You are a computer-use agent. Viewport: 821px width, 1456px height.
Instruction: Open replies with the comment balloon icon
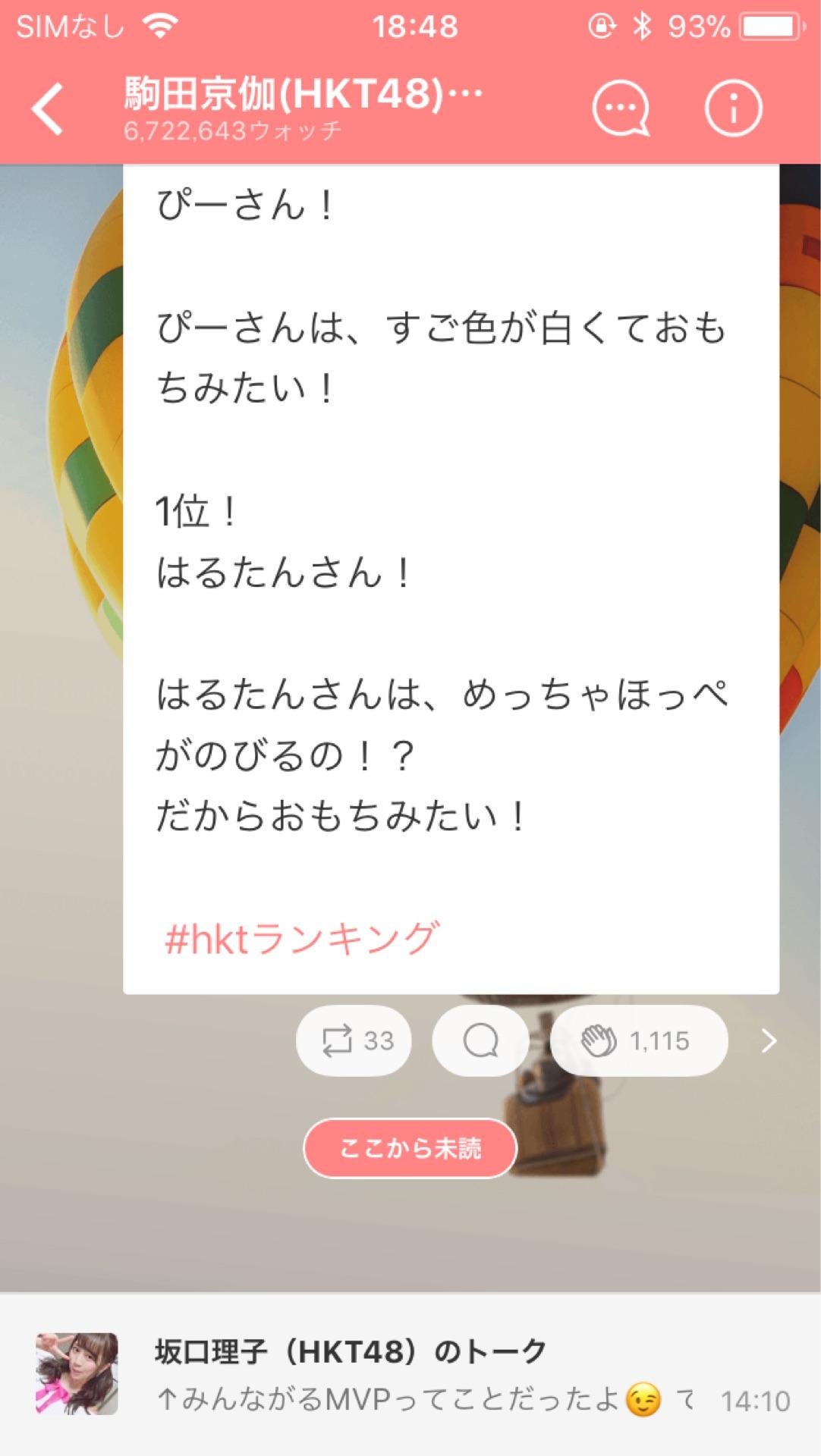pyautogui.click(x=480, y=1042)
